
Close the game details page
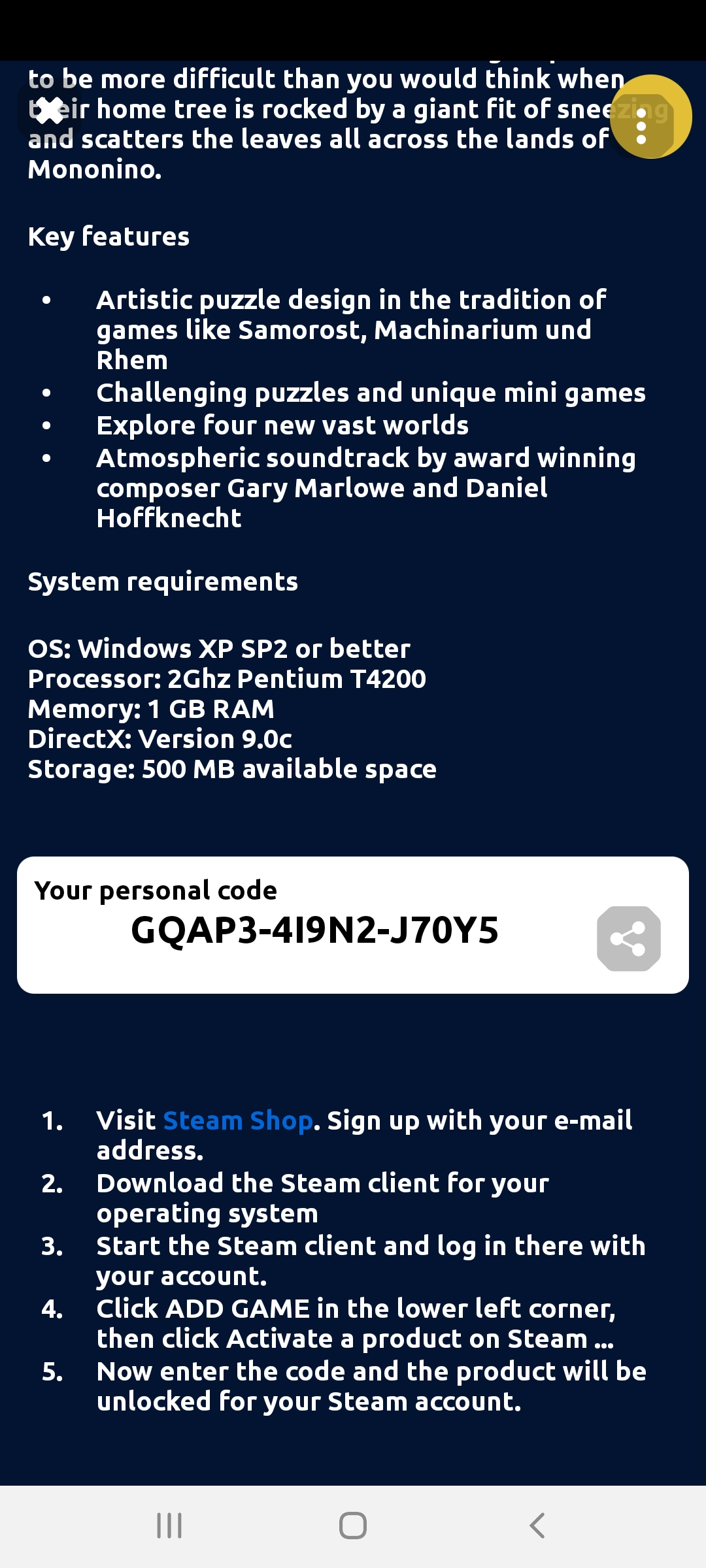(50, 110)
